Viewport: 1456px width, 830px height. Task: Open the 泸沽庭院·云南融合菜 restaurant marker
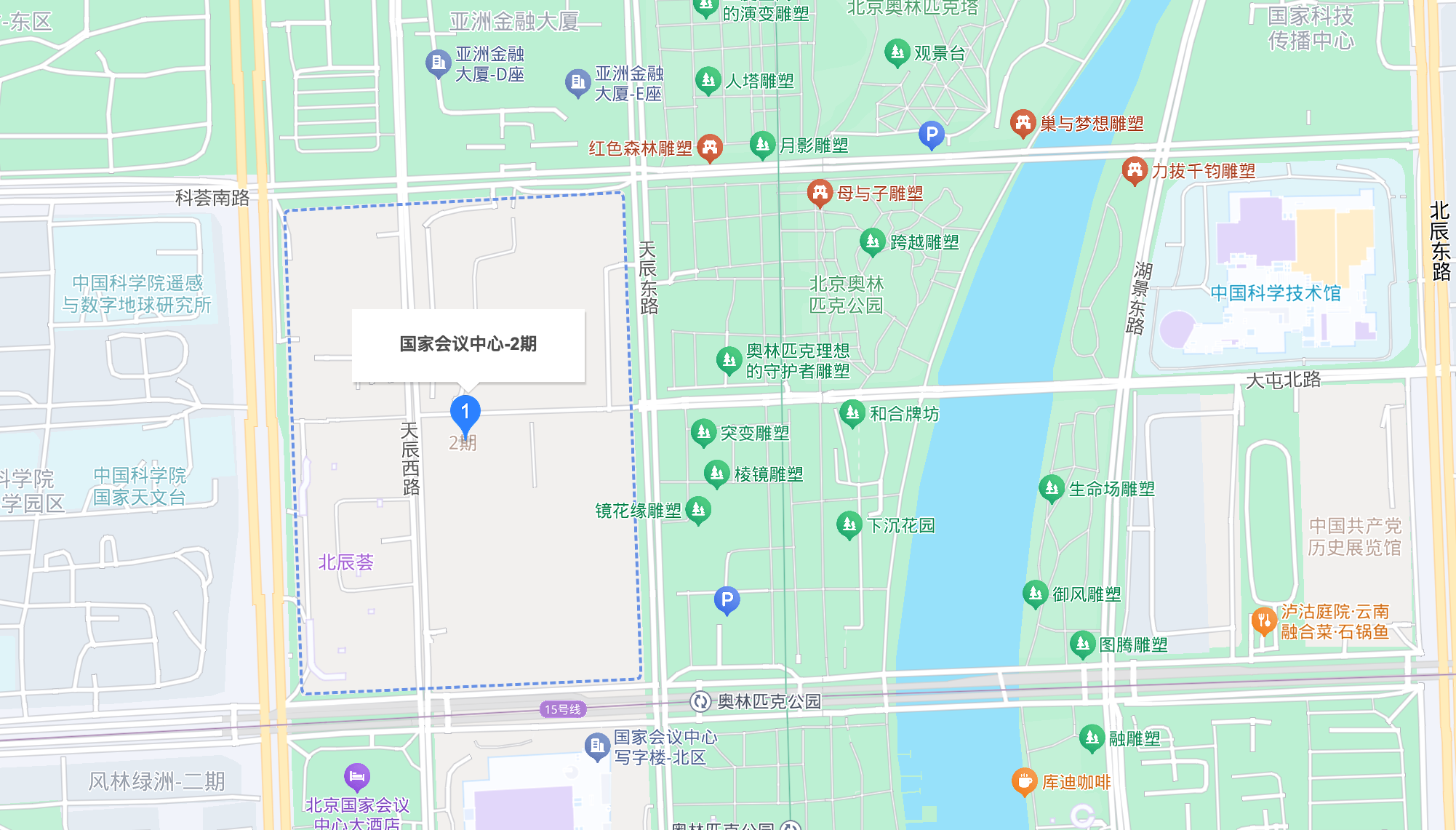click(x=1264, y=620)
